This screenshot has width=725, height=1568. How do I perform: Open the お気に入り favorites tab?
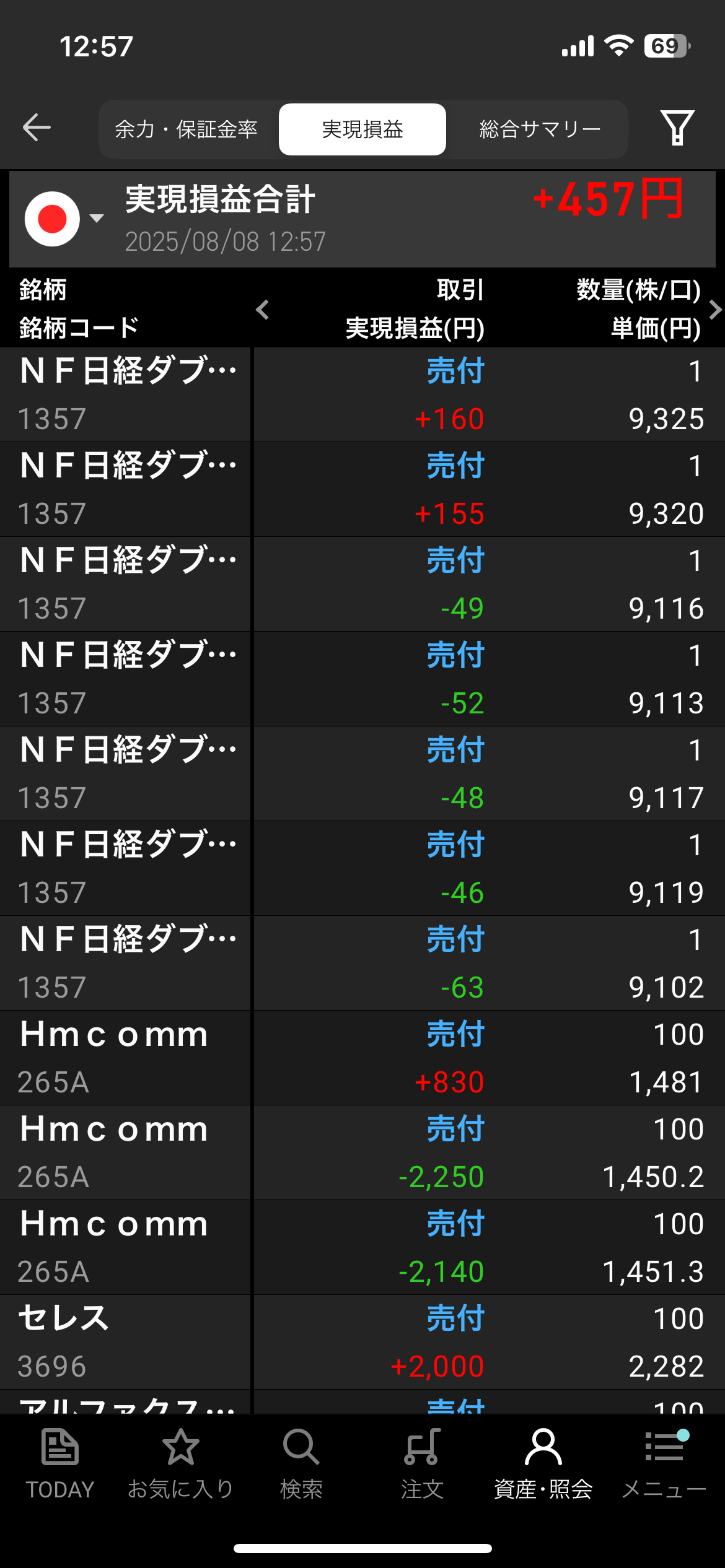[x=180, y=1464]
